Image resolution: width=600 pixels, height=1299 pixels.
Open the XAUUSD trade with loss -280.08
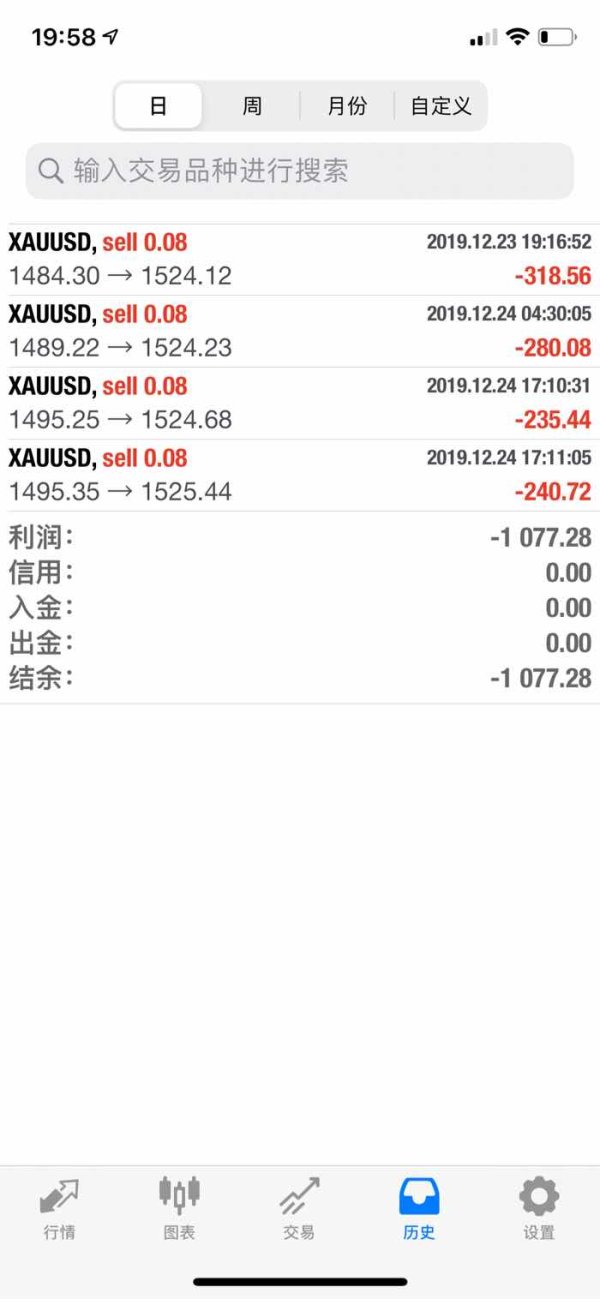300,331
